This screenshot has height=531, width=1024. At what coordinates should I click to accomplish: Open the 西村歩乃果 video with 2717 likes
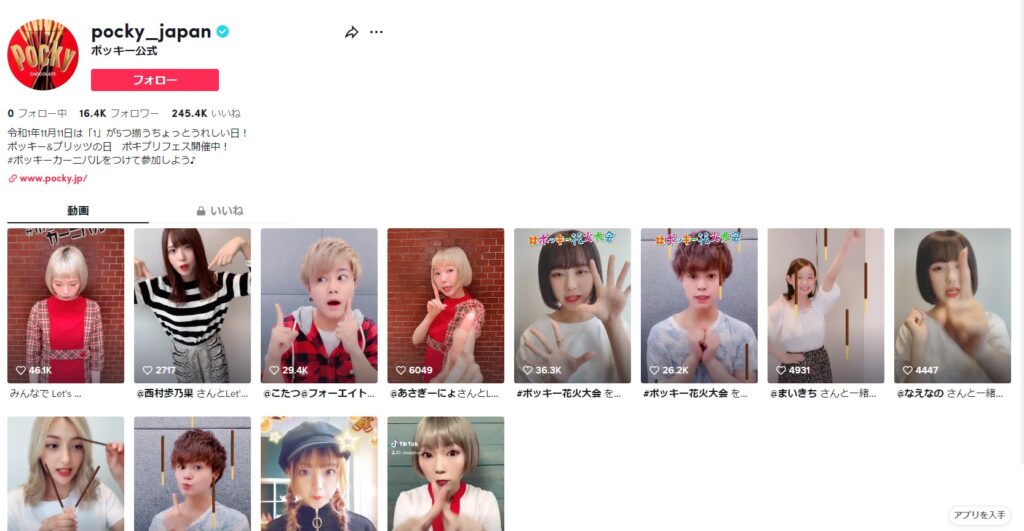pos(192,305)
